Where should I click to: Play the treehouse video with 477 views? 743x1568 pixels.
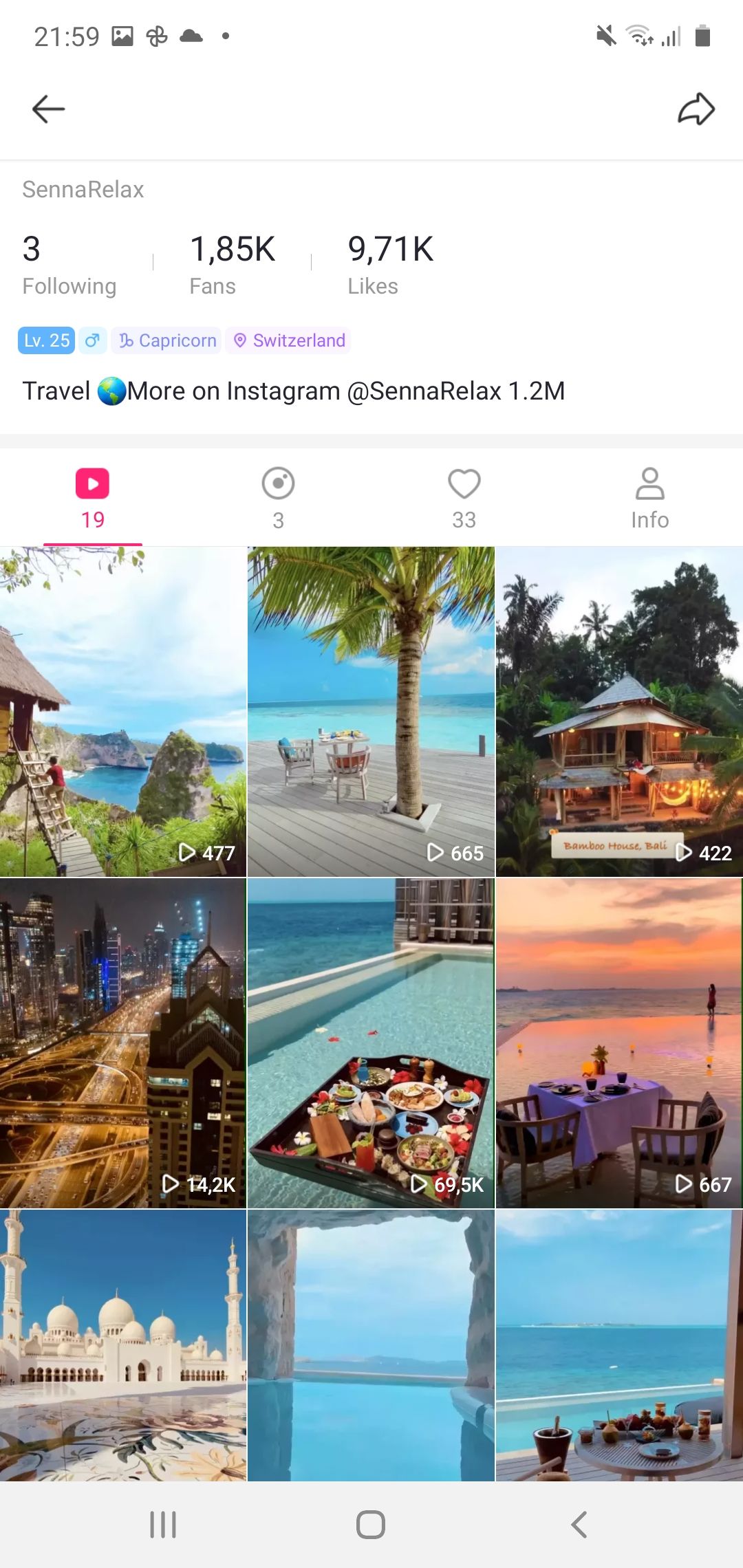[x=122, y=712]
